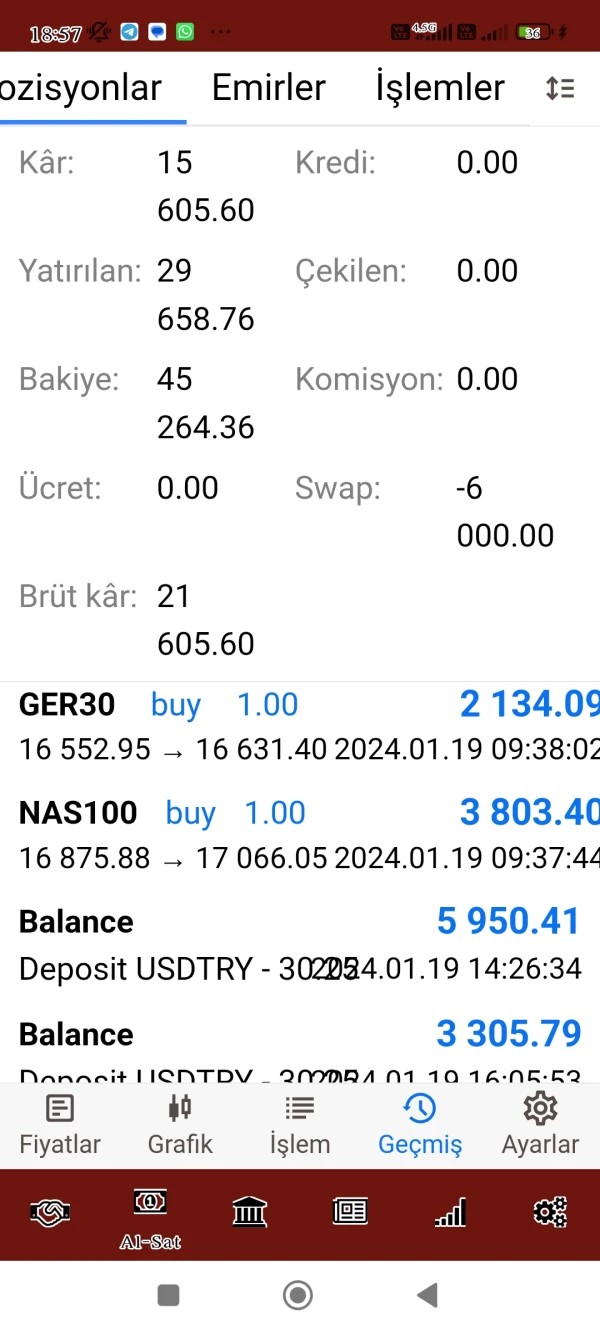This screenshot has height=1333, width=600.
Task: Open the İşlemler tab
Action: point(439,88)
